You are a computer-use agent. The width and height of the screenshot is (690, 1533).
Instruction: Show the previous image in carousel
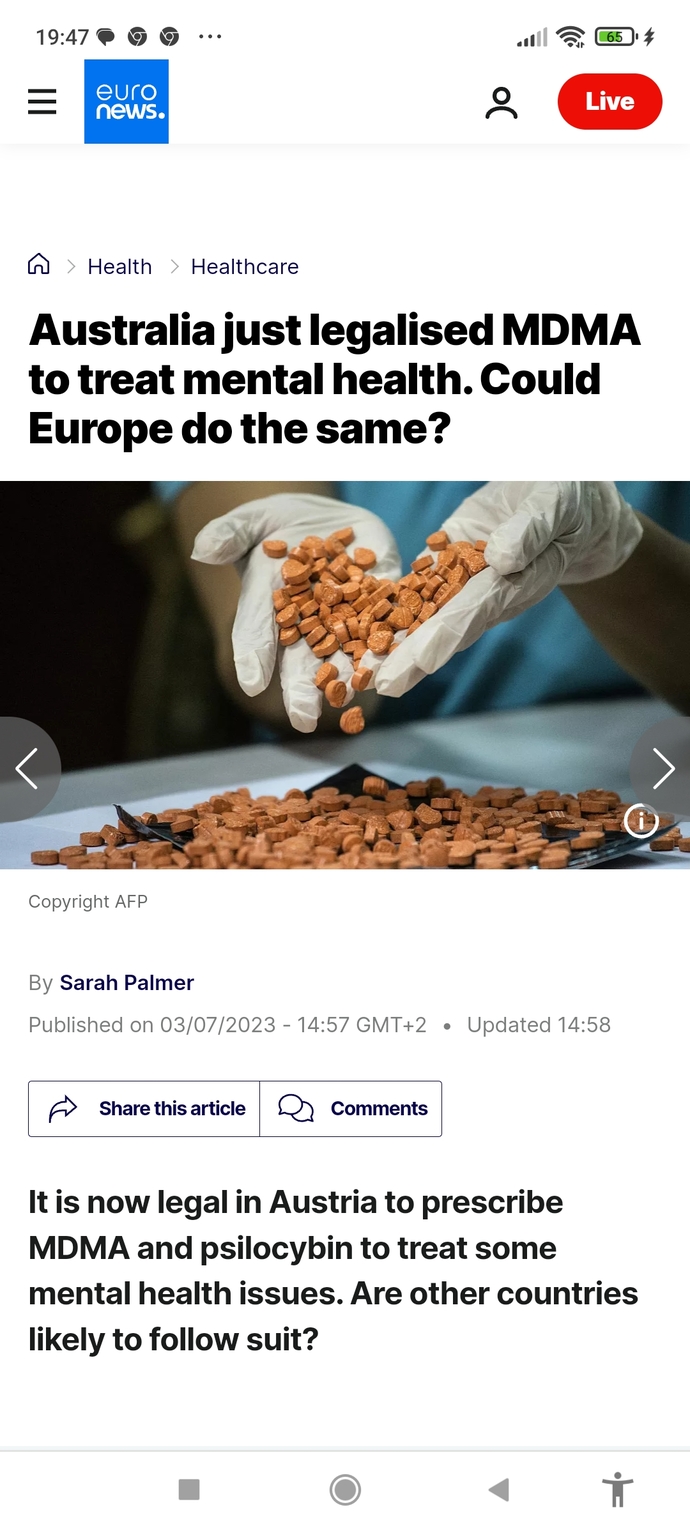tap(28, 768)
